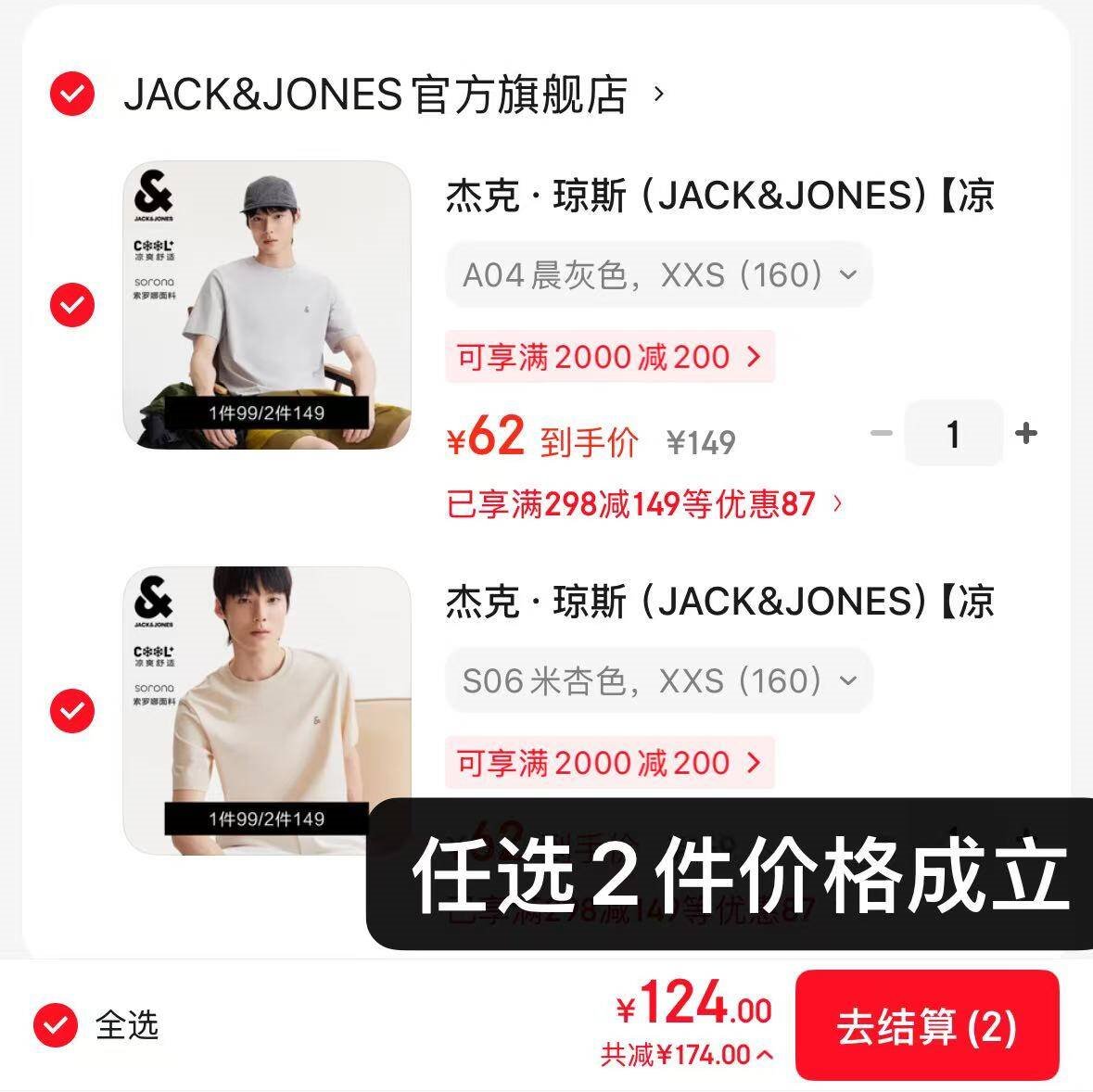Toggle the 全选 select-all checkbox
The width and height of the screenshot is (1093, 1092).
(x=56, y=1024)
